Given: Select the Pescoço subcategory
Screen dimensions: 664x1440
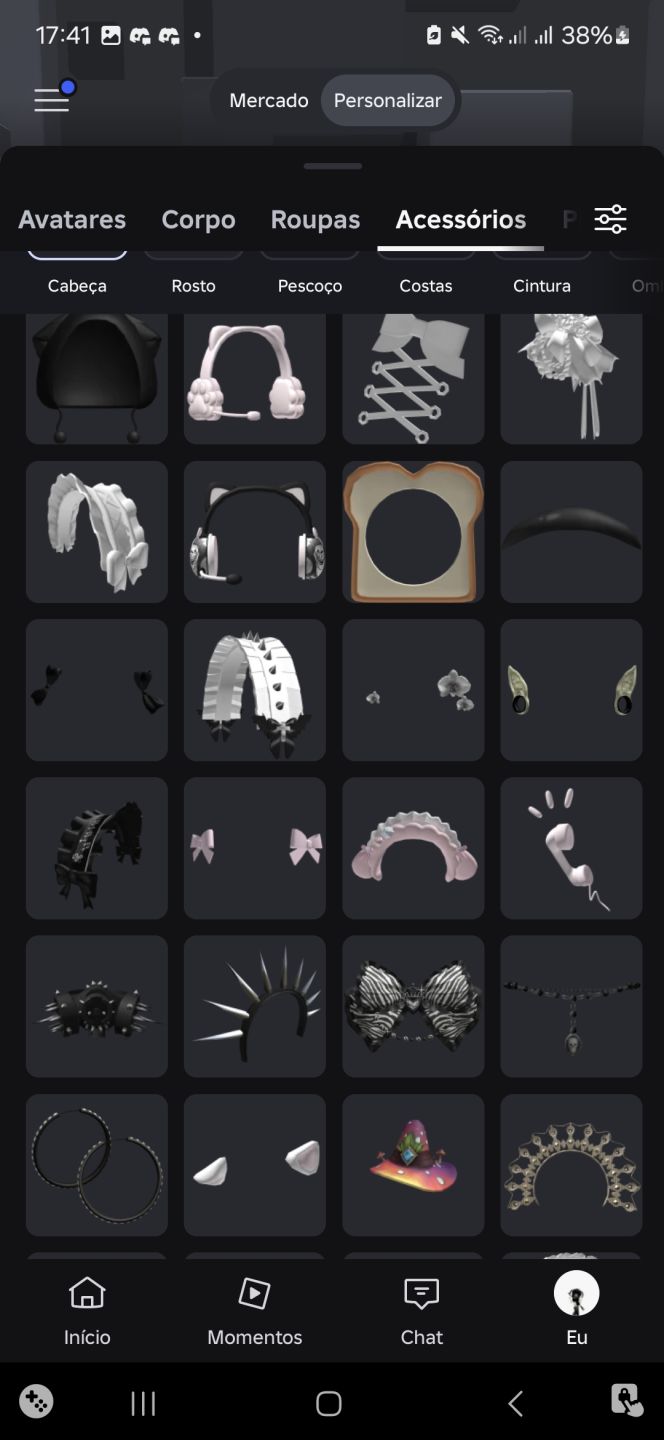Looking at the screenshot, I should [x=310, y=286].
